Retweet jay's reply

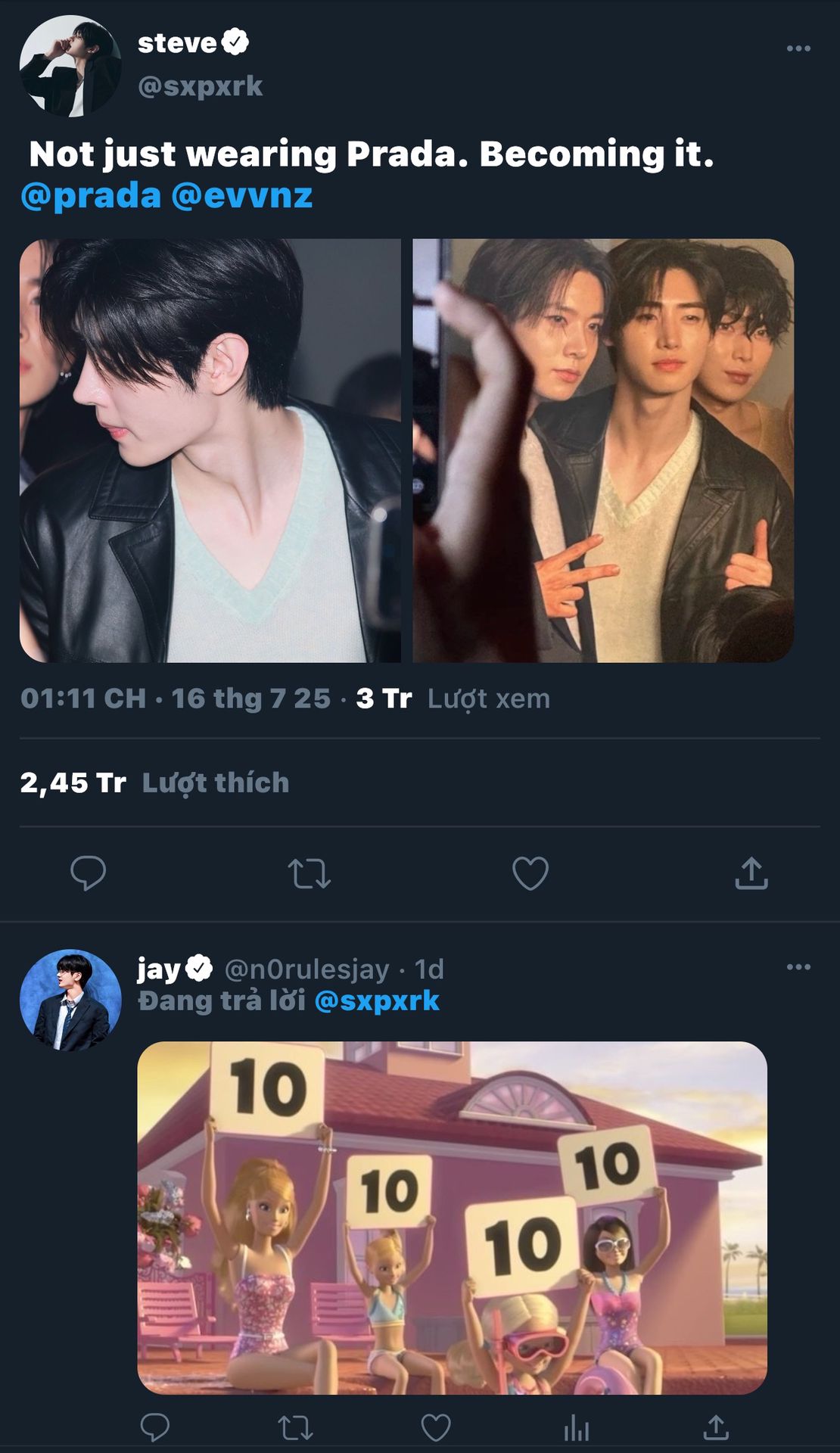[295, 1427]
